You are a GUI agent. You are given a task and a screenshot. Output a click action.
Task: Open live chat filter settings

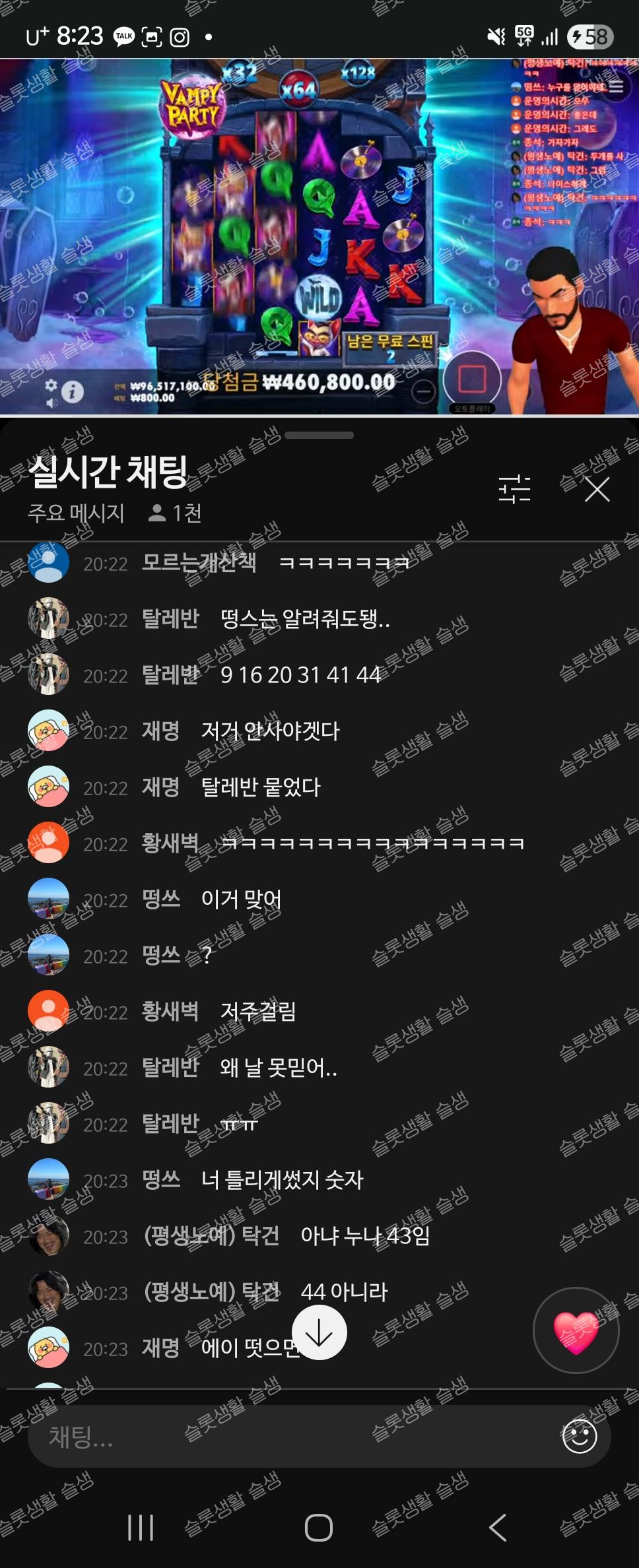coord(514,490)
